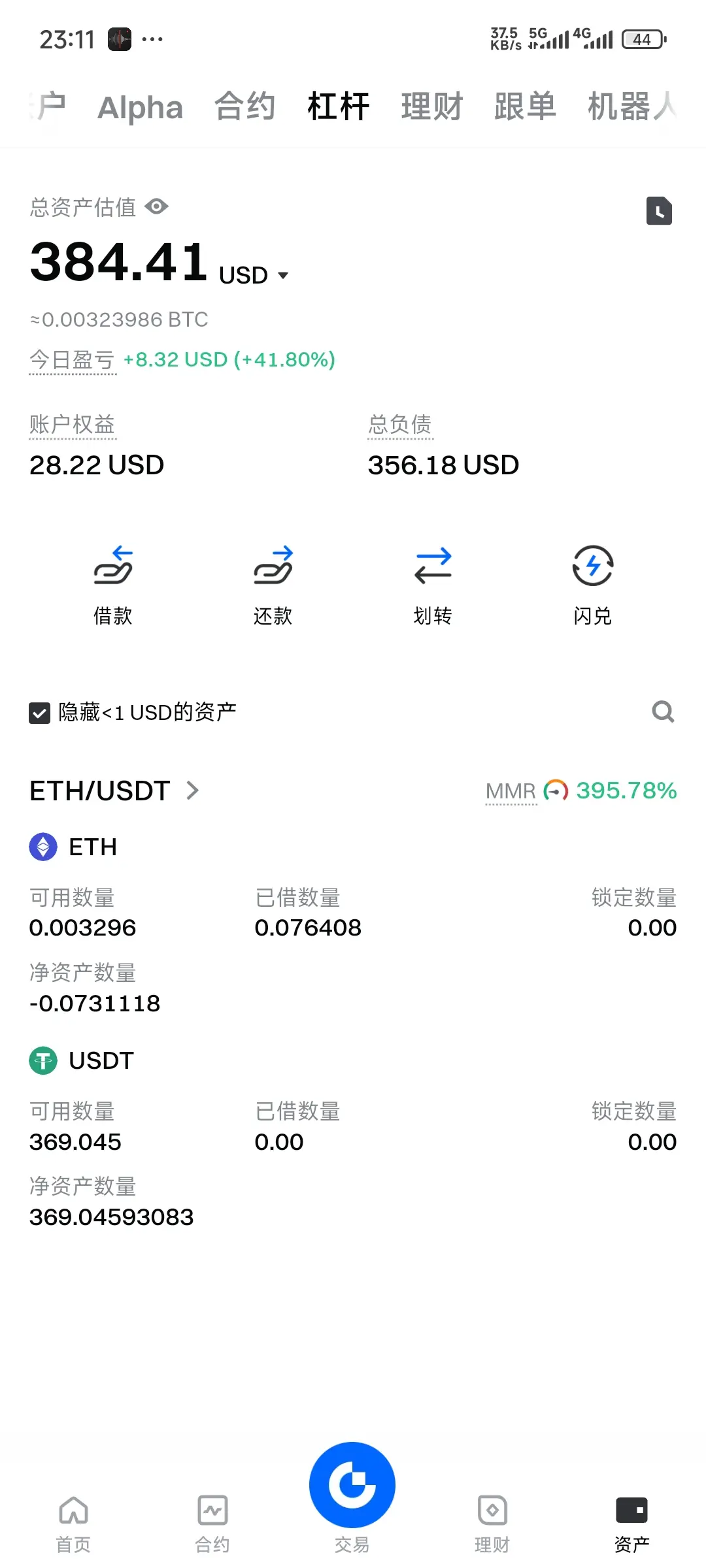The height and width of the screenshot is (1568, 706).
Task: Uncheck 隐藏<1 USD的资产 checkbox
Action: pyautogui.click(x=40, y=713)
